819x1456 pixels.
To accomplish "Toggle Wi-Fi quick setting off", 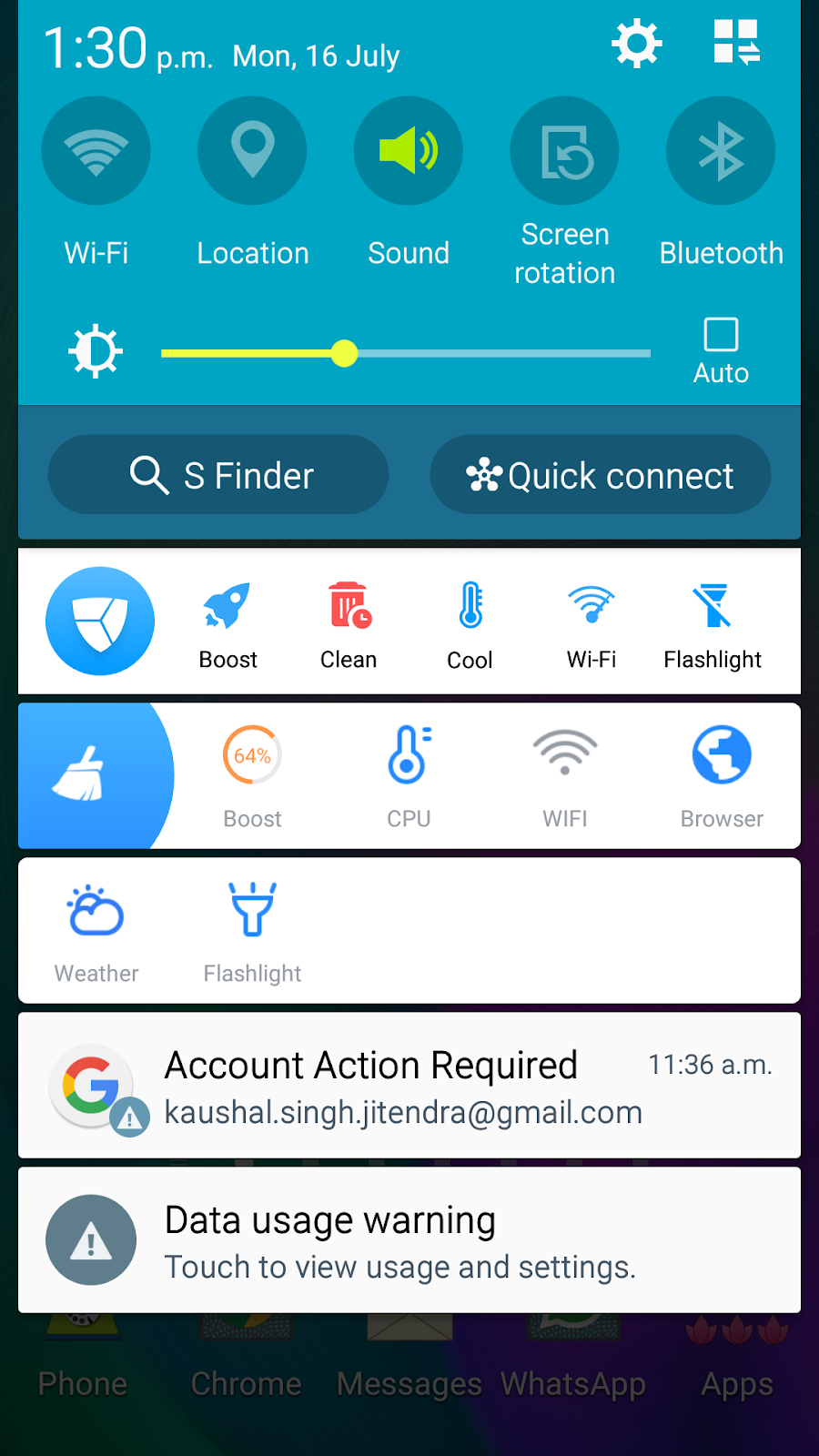I will [x=96, y=151].
